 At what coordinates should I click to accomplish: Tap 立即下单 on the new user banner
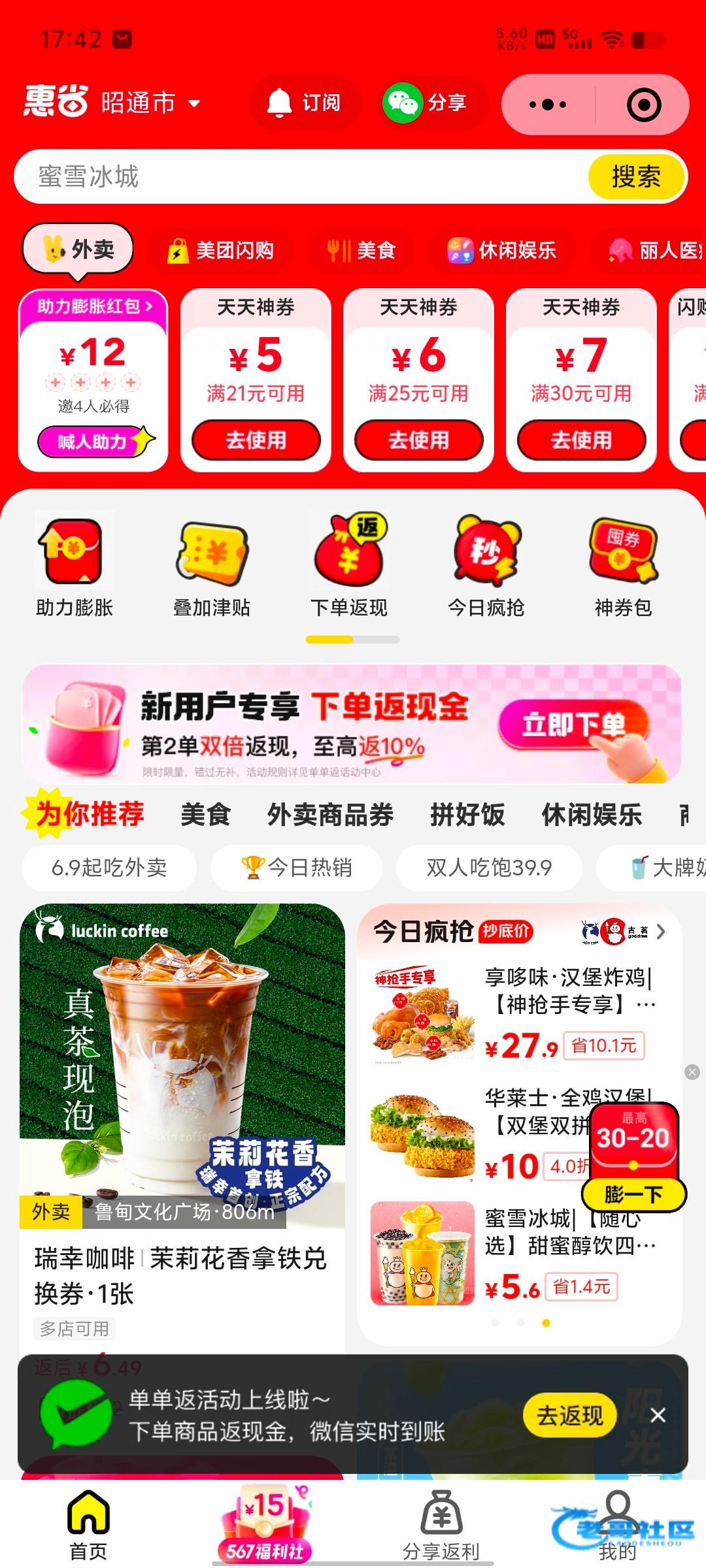573,724
